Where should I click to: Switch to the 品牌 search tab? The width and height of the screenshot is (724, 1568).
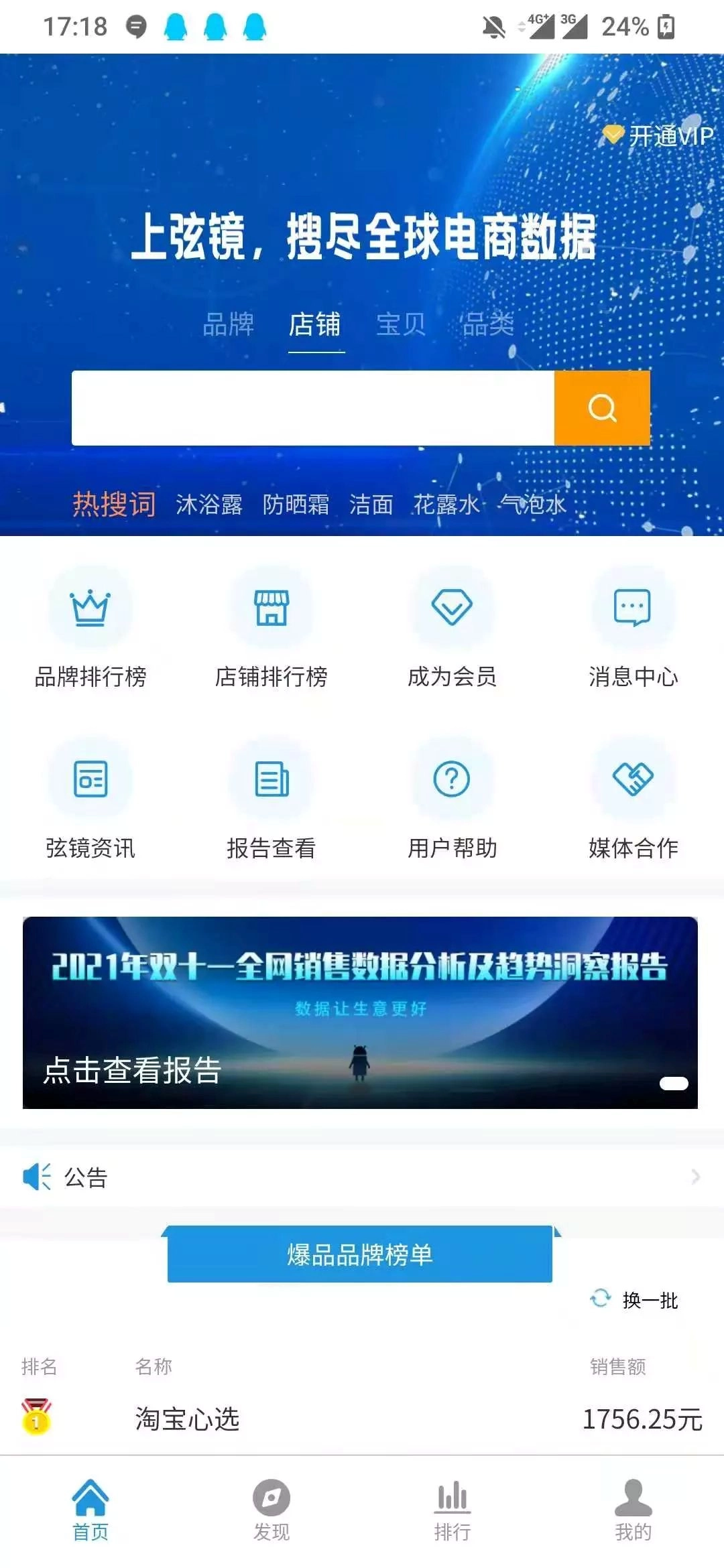pos(229,326)
